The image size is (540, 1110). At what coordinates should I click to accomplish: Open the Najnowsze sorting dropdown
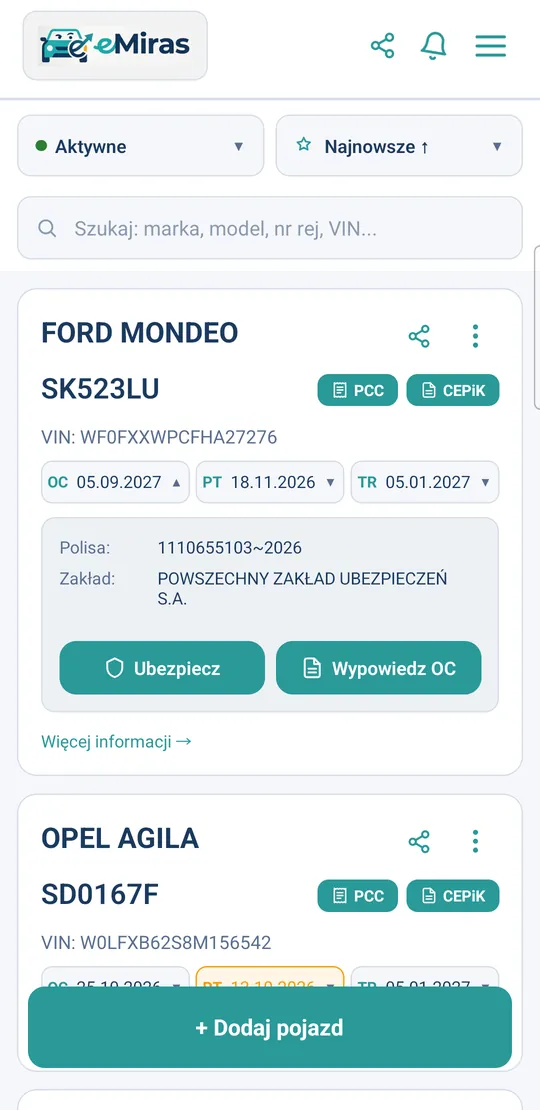coord(399,146)
